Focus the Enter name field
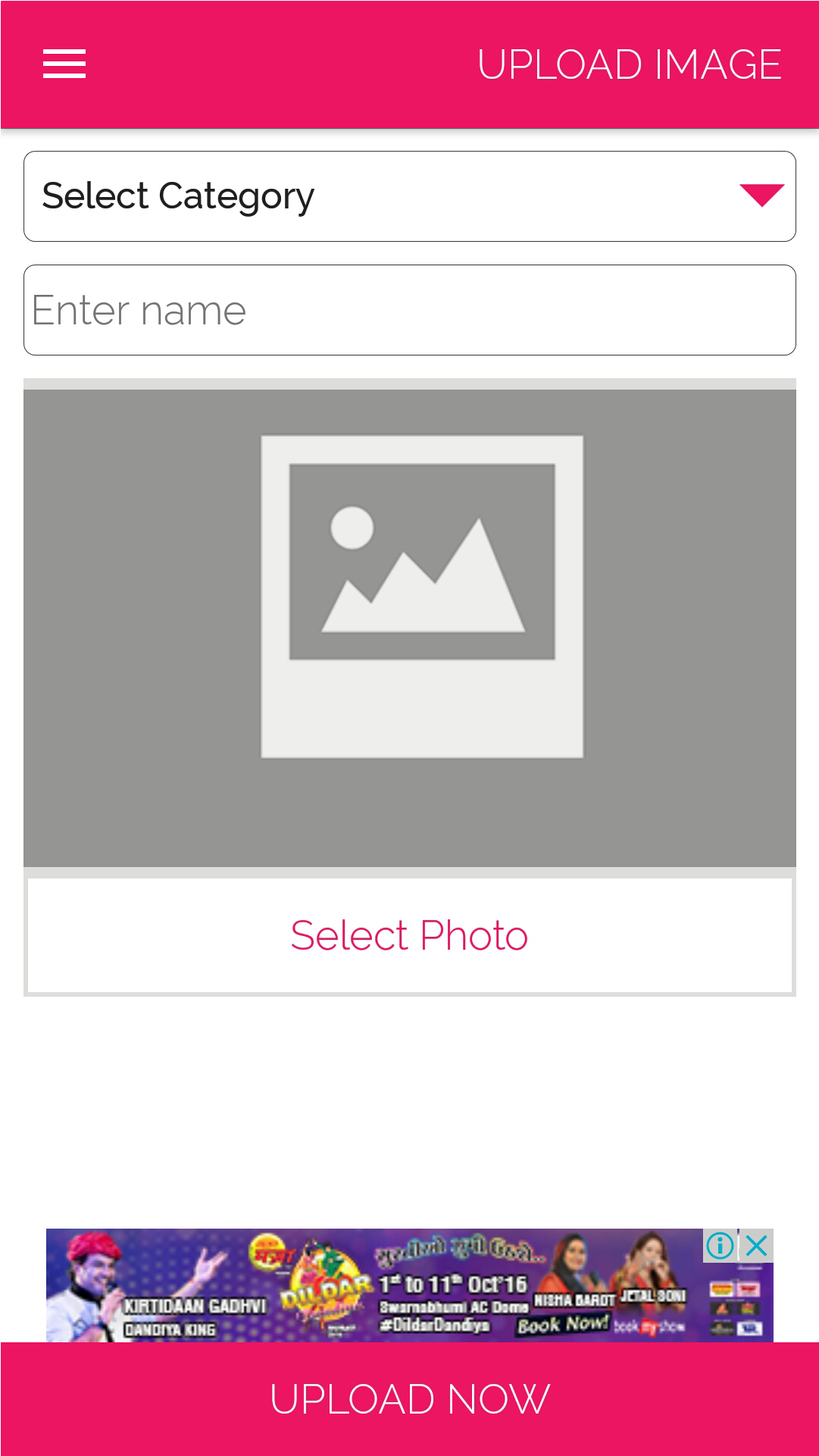 tap(409, 310)
